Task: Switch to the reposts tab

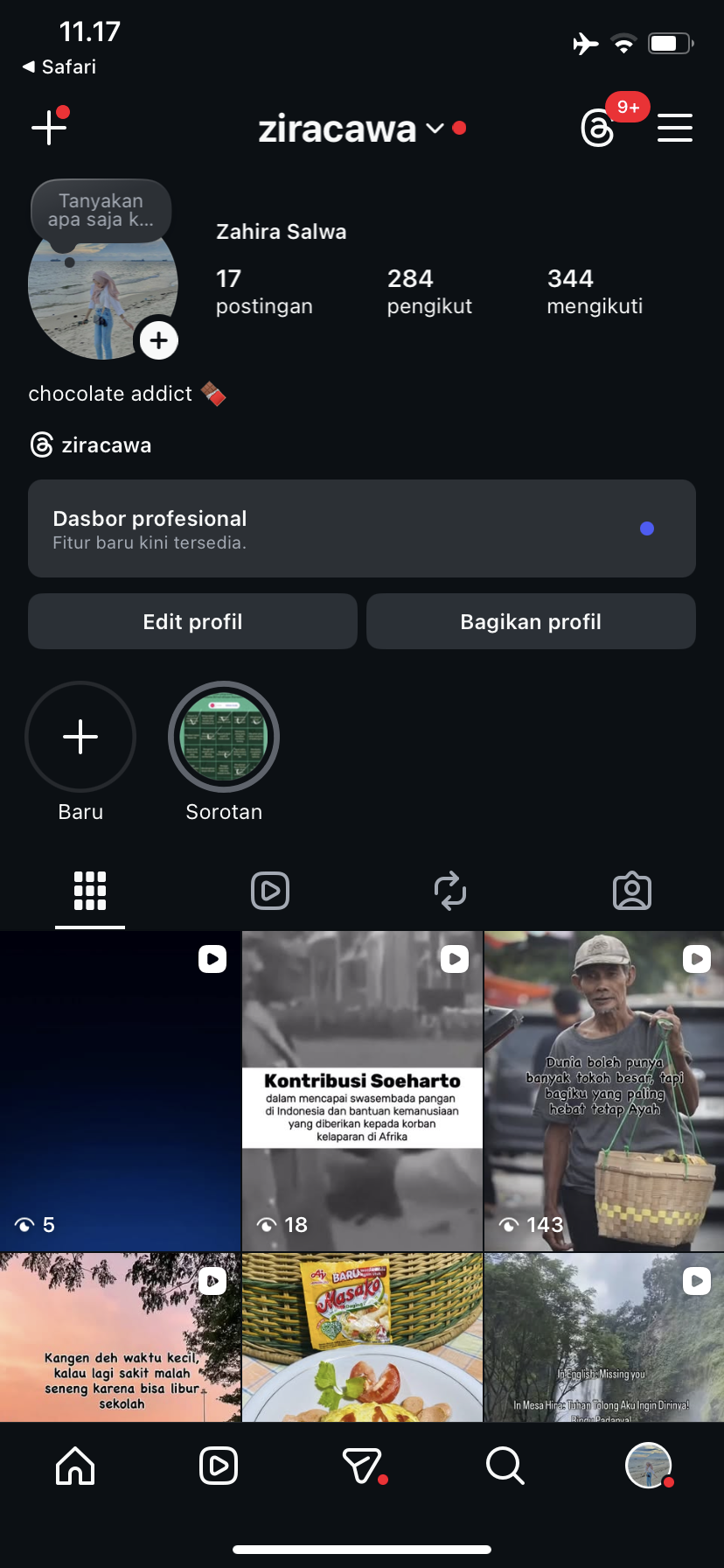Action: coord(450,891)
